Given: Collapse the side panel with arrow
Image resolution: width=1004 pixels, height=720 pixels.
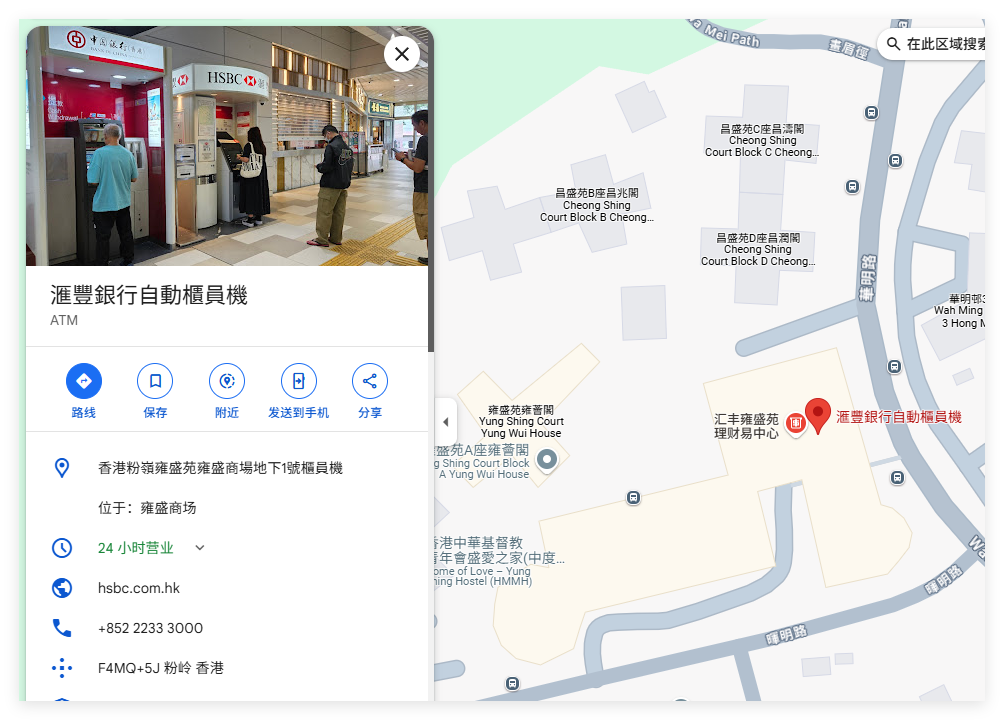Looking at the screenshot, I should point(445,422).
